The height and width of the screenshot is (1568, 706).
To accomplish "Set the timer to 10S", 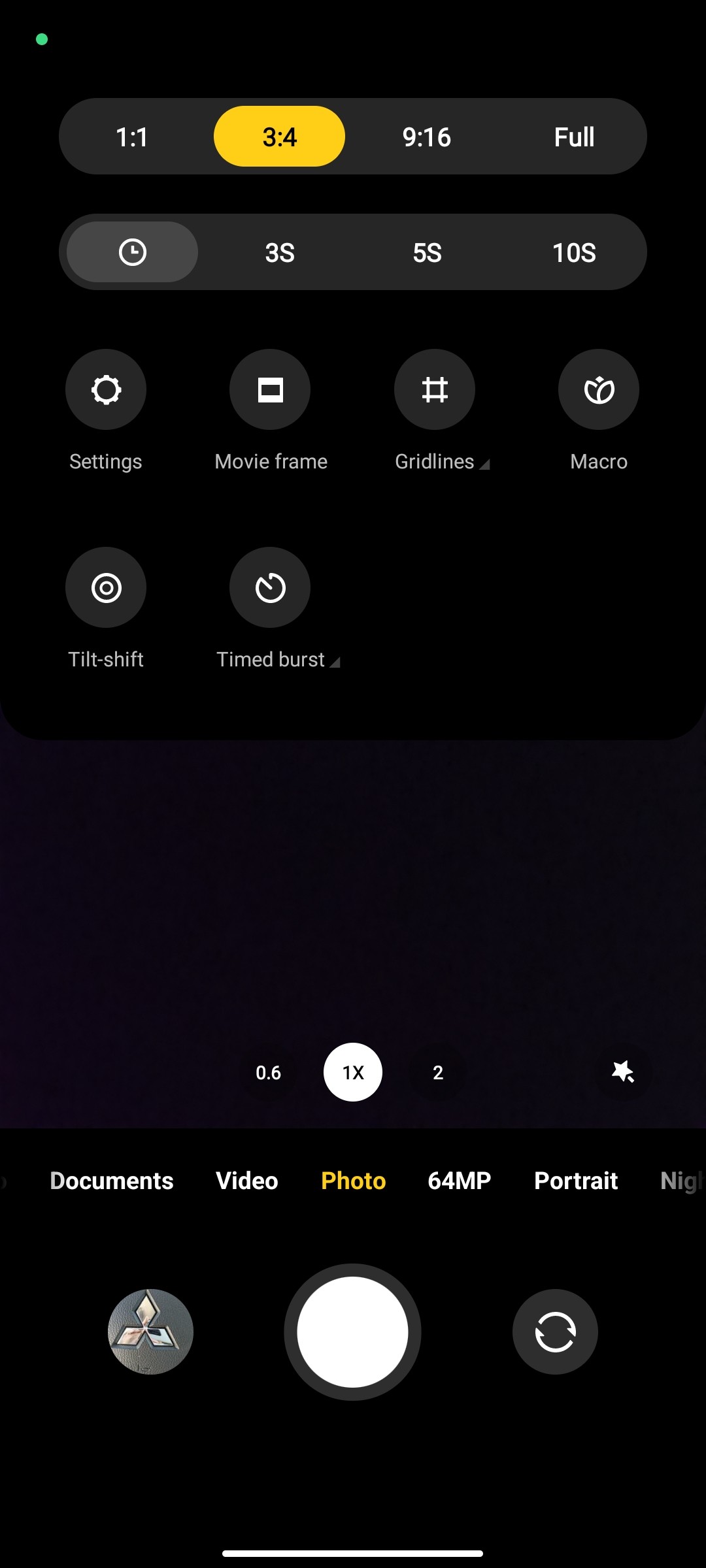I will pos(574,252).
